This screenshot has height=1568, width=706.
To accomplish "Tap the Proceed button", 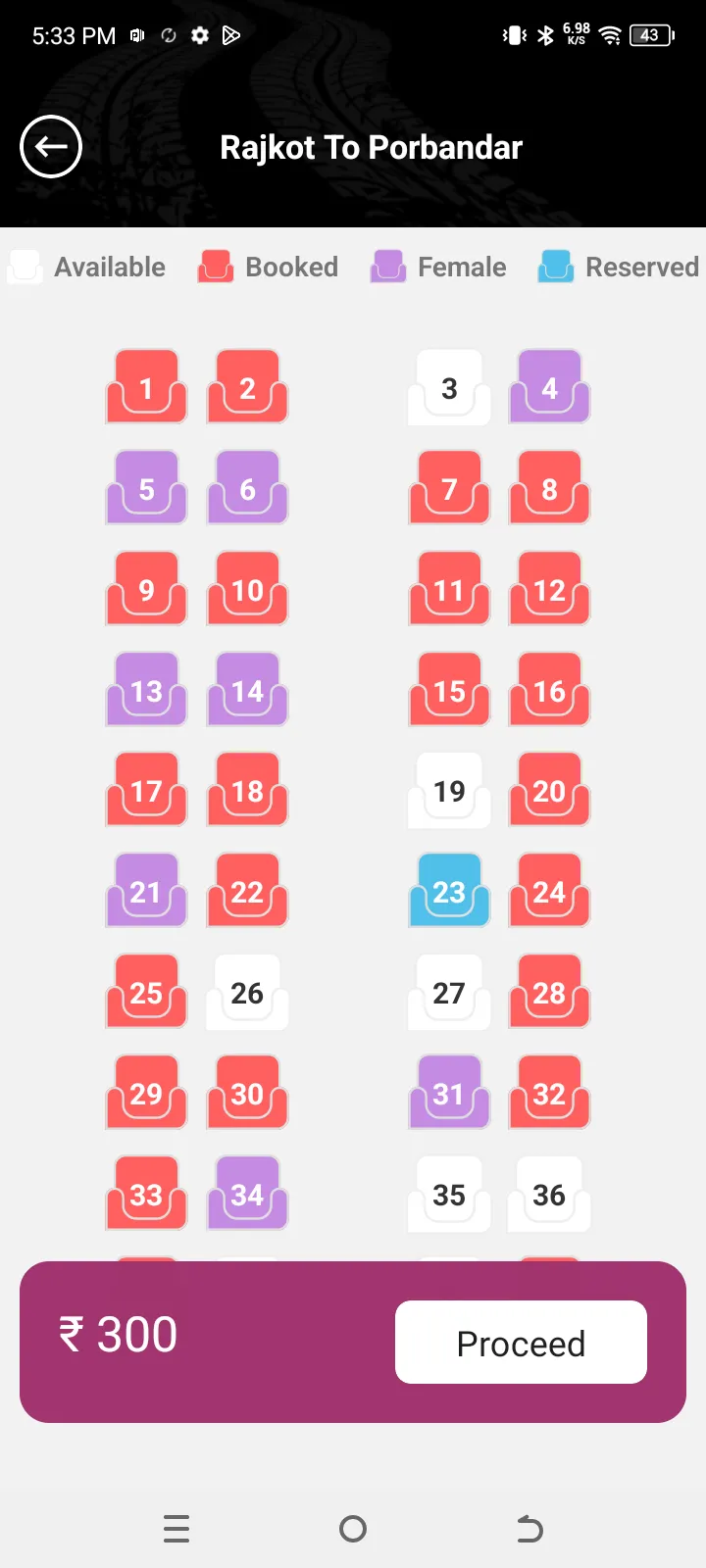I will point(521,1343).
